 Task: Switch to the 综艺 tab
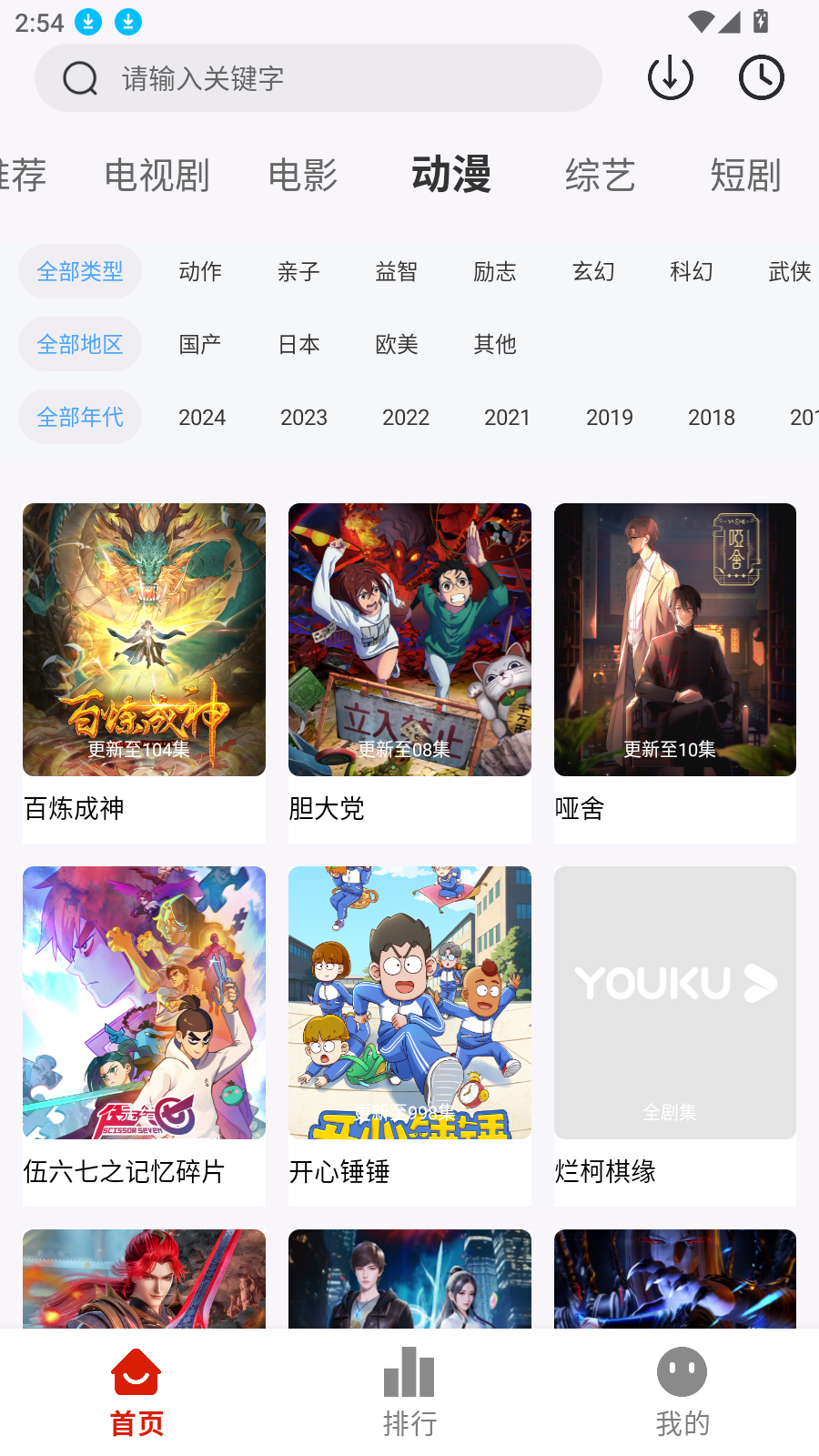(x=600, y=175)
